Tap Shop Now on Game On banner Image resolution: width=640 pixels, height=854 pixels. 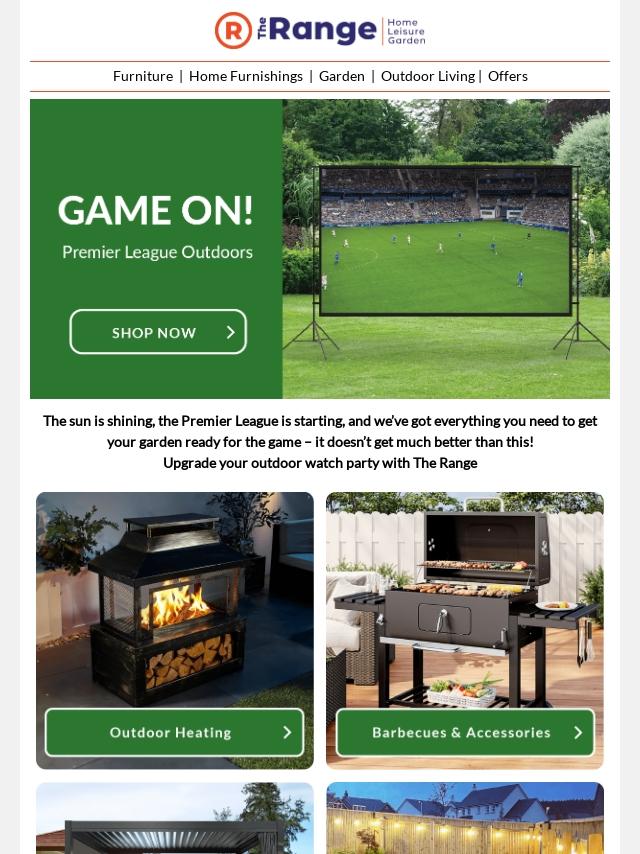pyautogui.click(x=158, y=332)
